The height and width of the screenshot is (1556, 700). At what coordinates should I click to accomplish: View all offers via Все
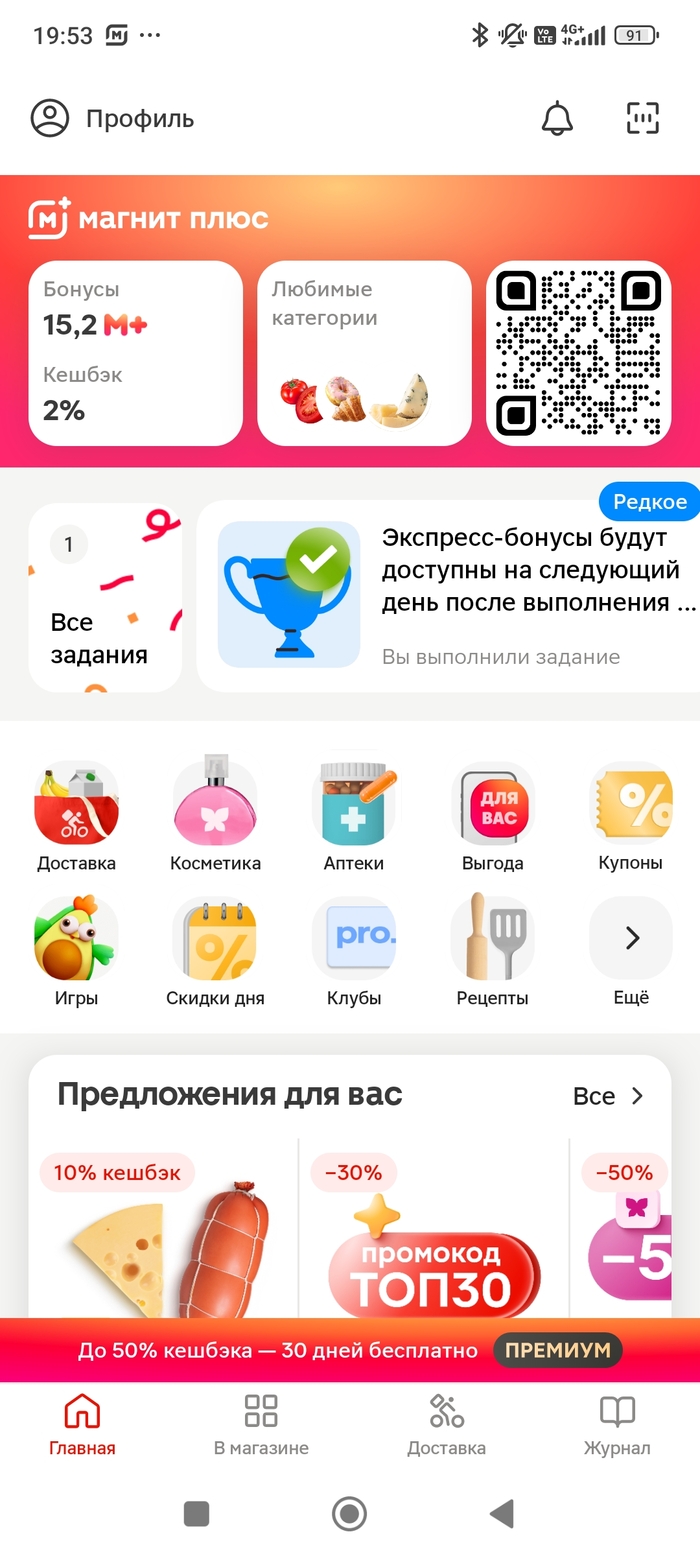click(608, 1096)
